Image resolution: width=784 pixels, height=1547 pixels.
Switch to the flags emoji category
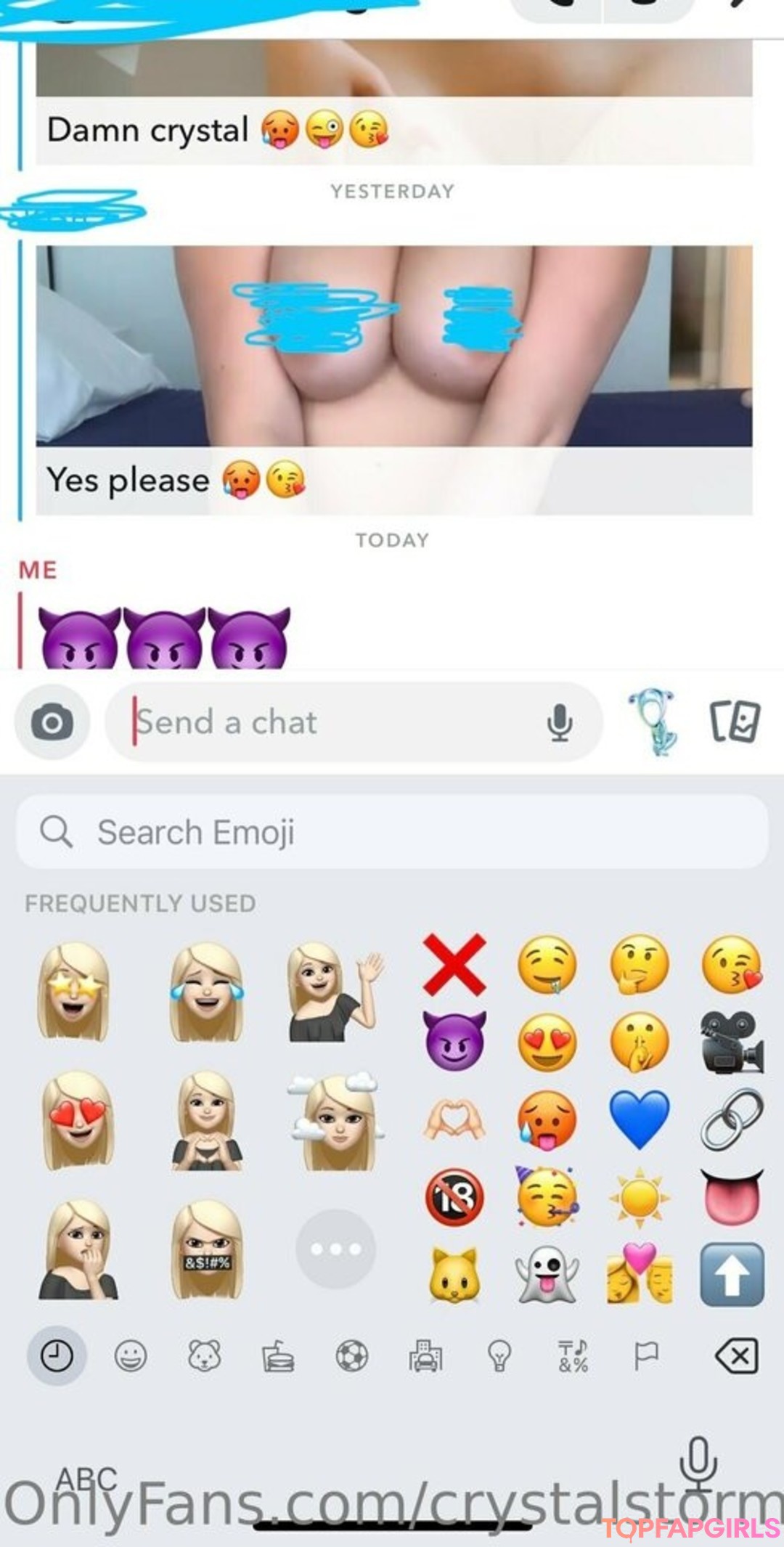646,1355
